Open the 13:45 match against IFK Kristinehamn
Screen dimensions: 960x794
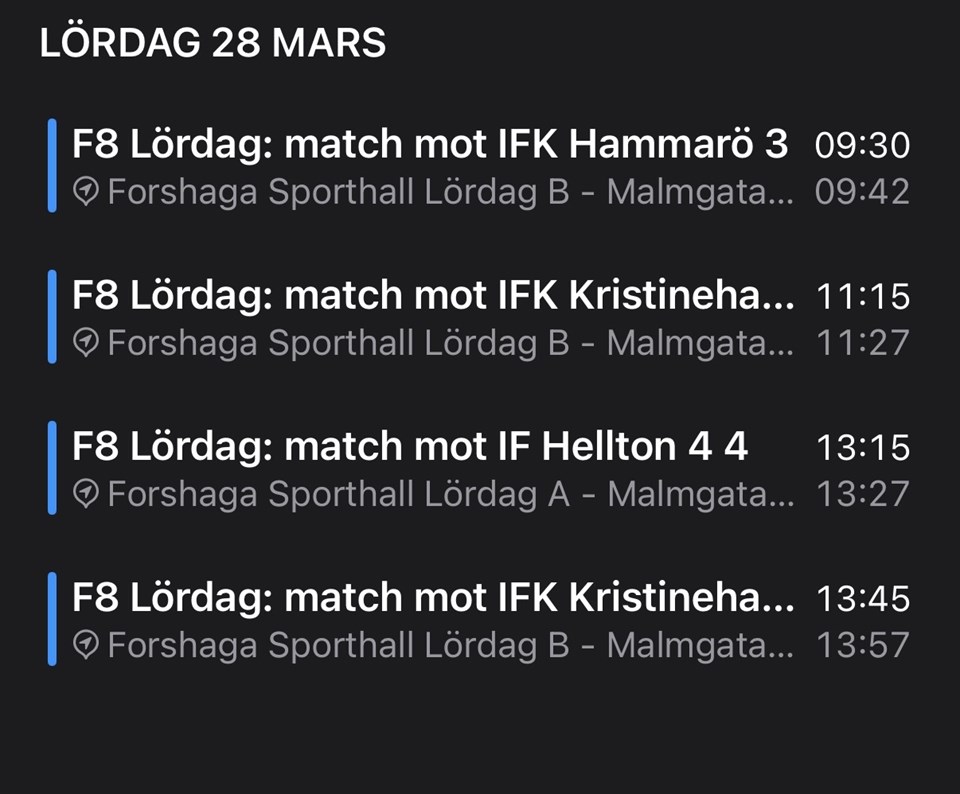tap(432, 599)
